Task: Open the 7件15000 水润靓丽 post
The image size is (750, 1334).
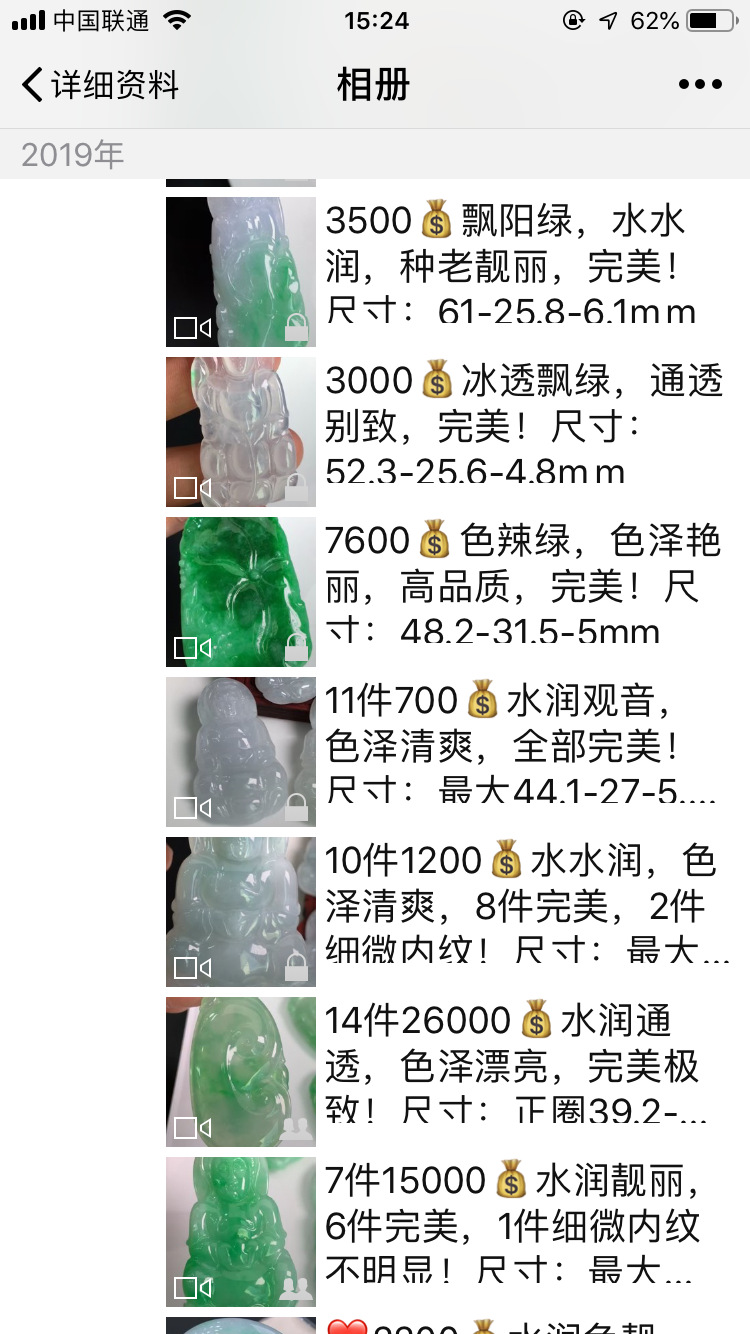Action: [x=448, y=1232]
